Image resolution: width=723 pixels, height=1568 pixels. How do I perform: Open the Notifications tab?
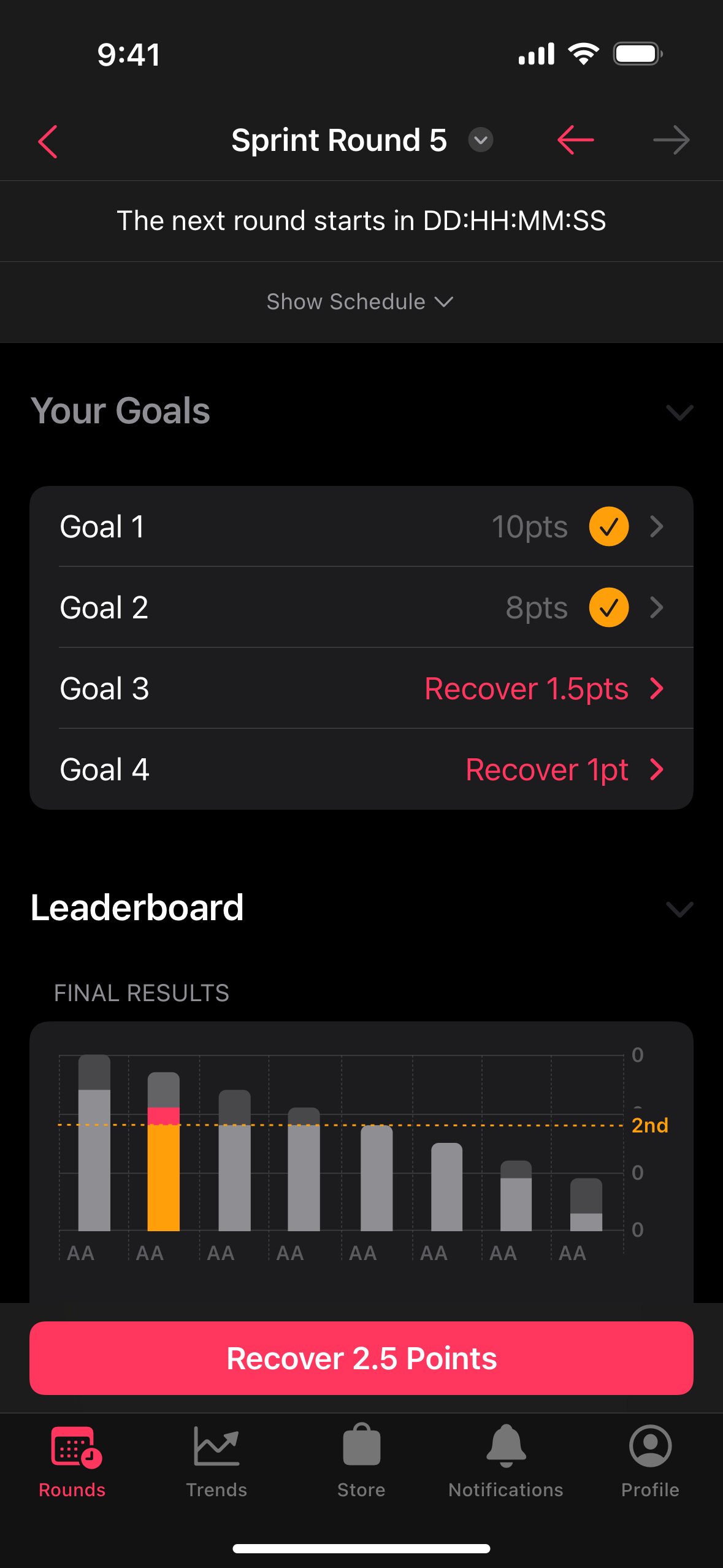(506, 1461)
